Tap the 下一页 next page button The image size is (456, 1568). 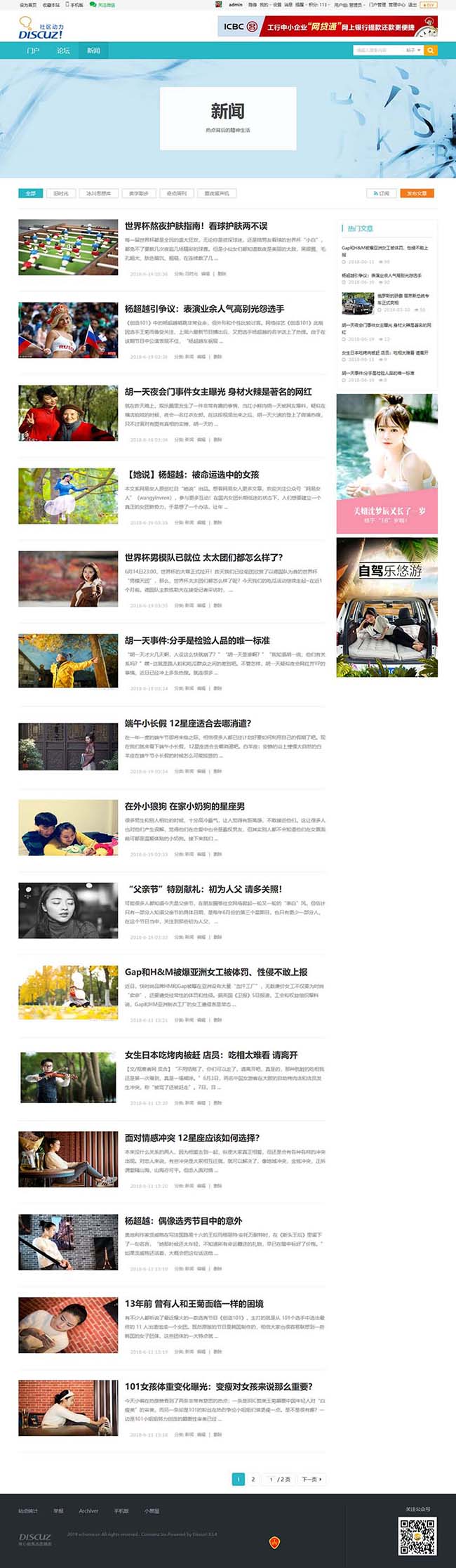(312, 1479)
